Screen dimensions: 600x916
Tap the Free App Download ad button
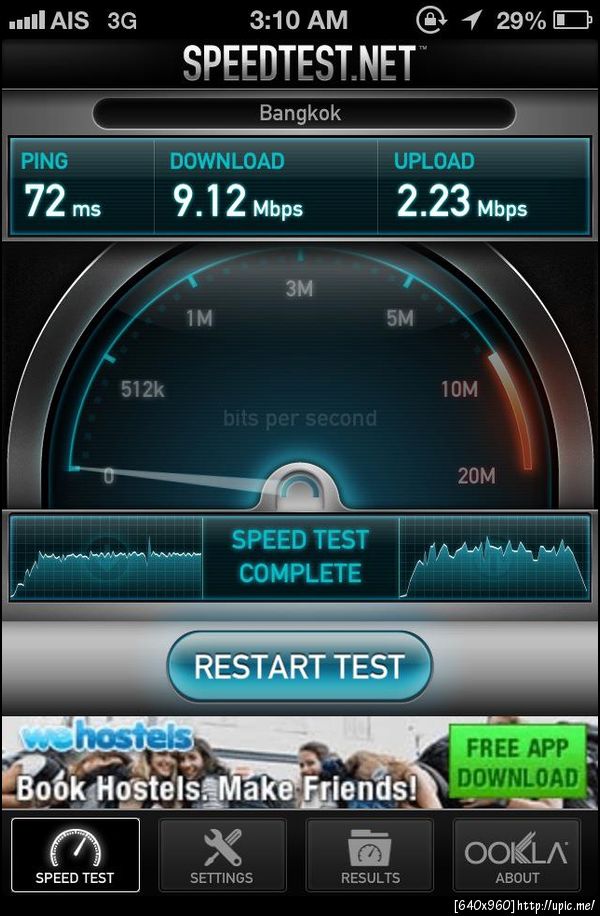517,762
